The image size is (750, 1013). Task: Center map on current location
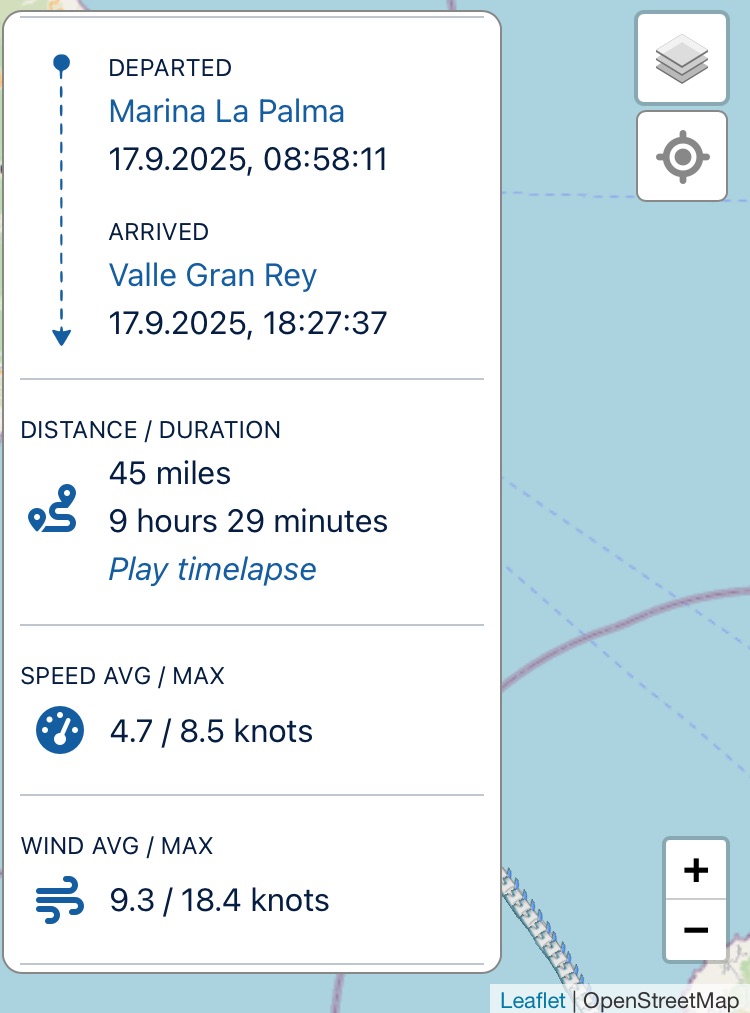pos(682,157)
